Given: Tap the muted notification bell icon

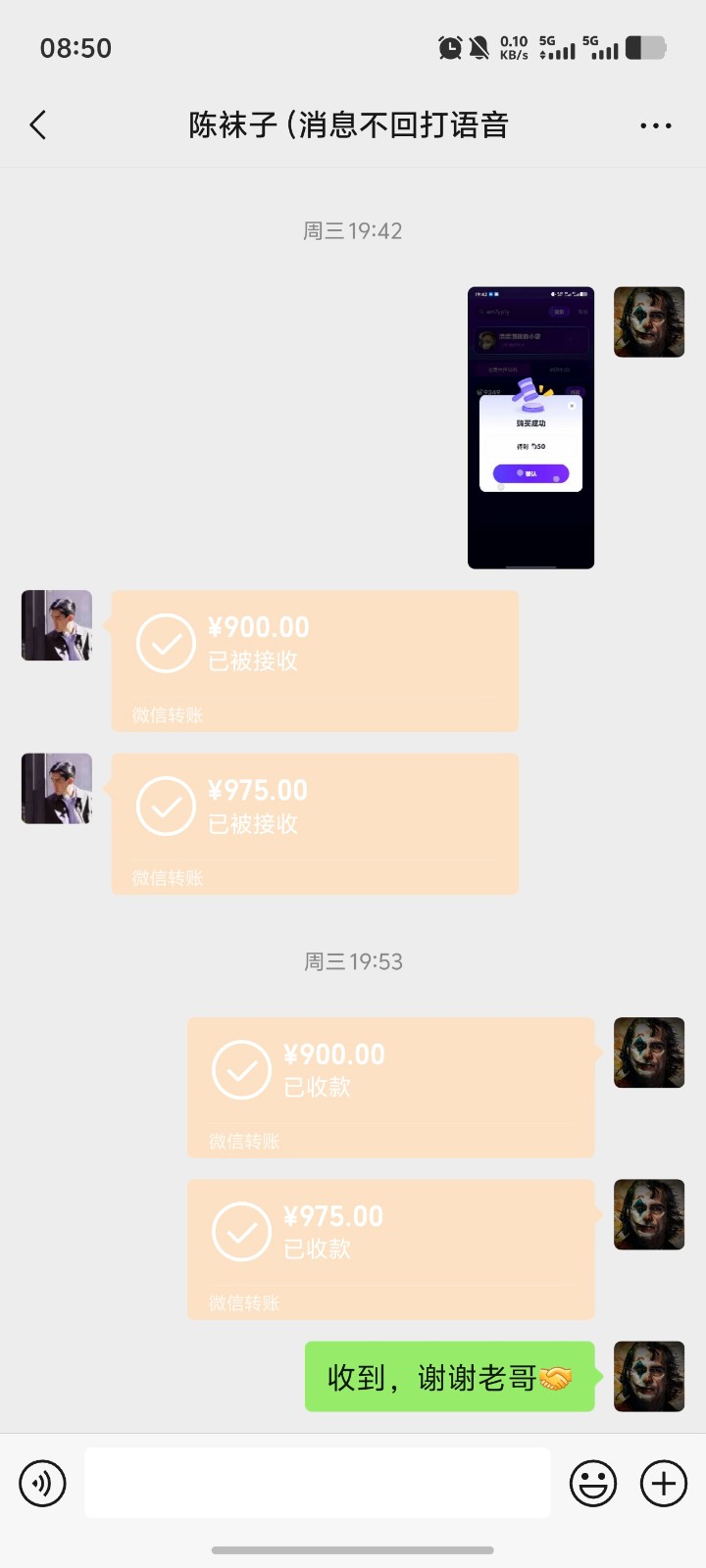Looking at the screenshot, I should [479, 45].
